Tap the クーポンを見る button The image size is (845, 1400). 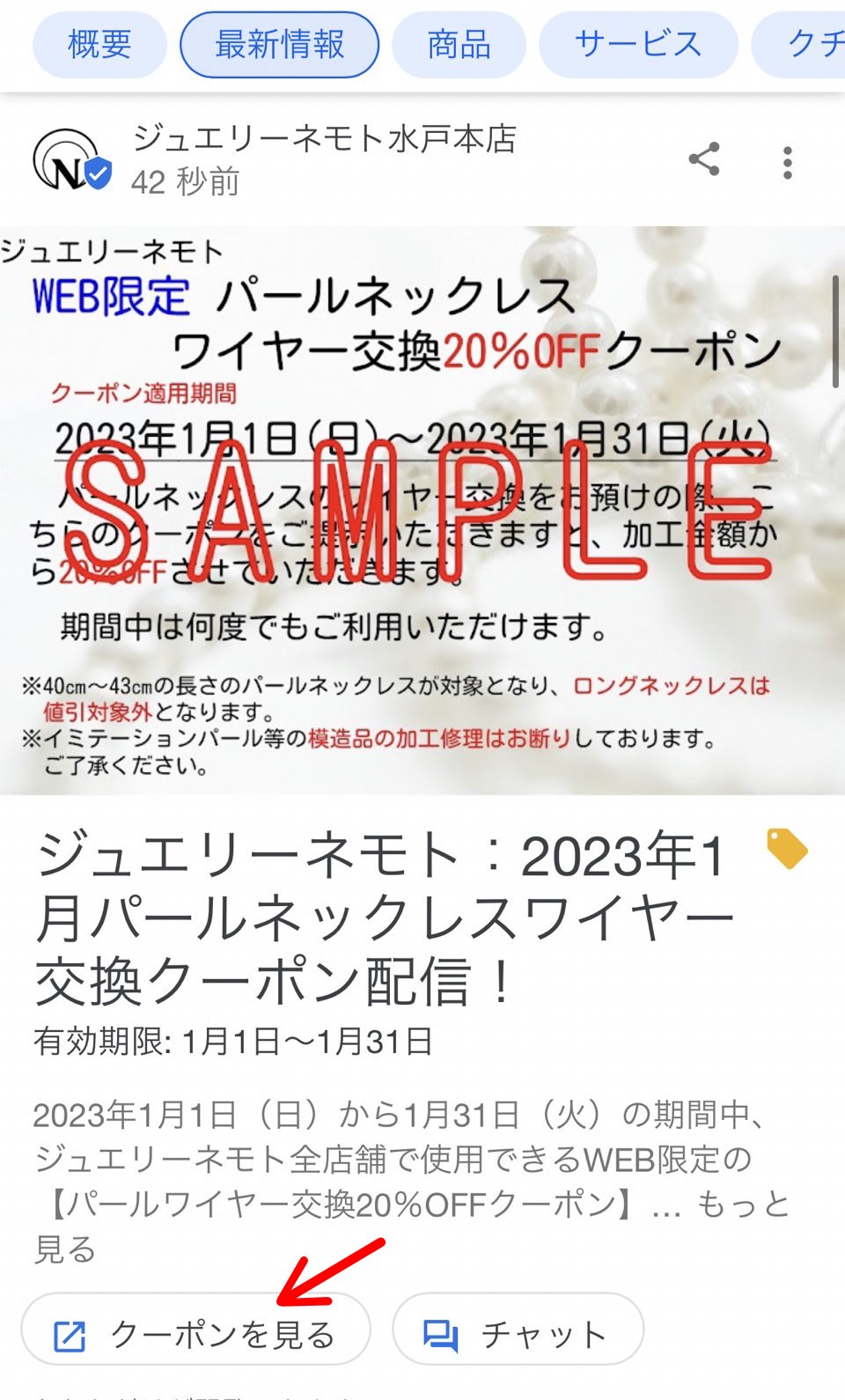tap(195, 1335)
